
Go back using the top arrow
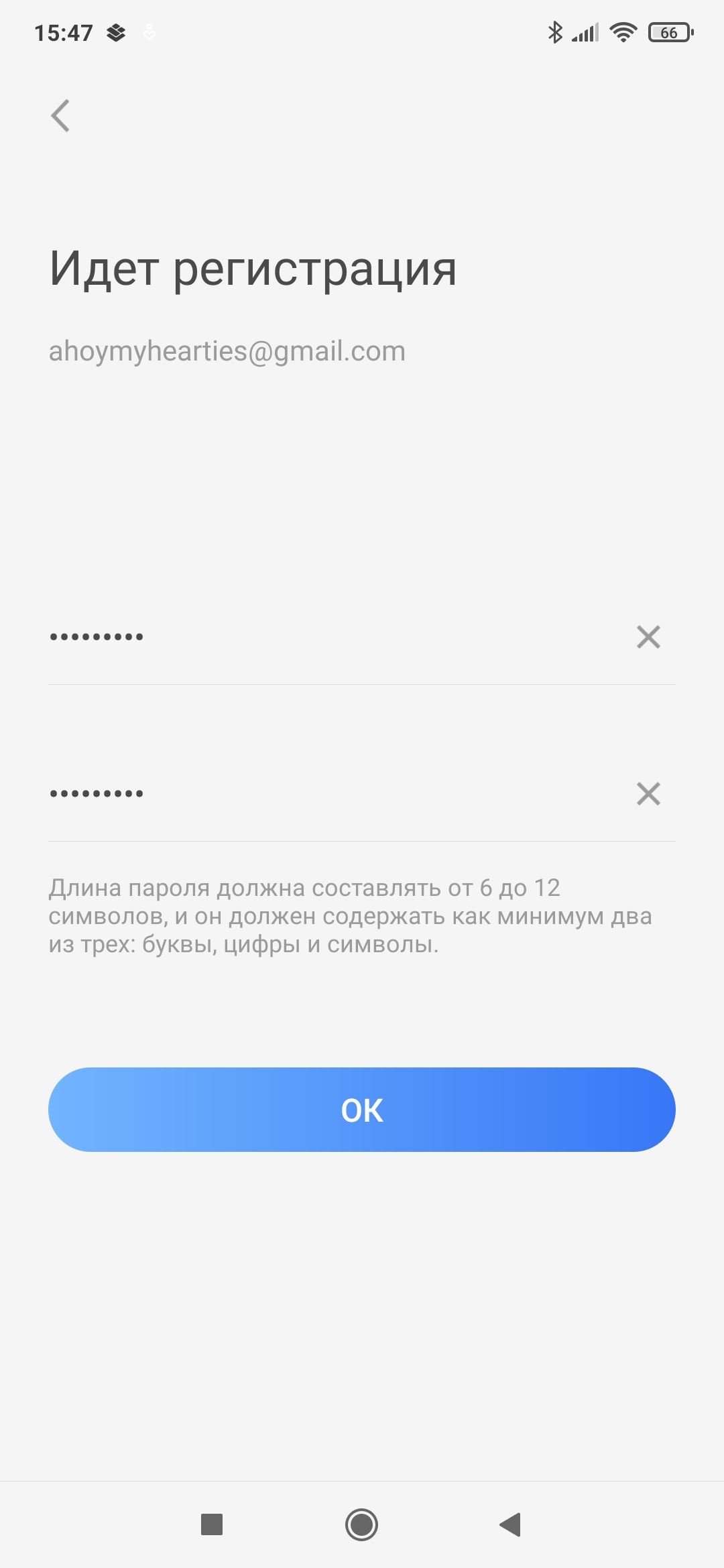[60, 116]
